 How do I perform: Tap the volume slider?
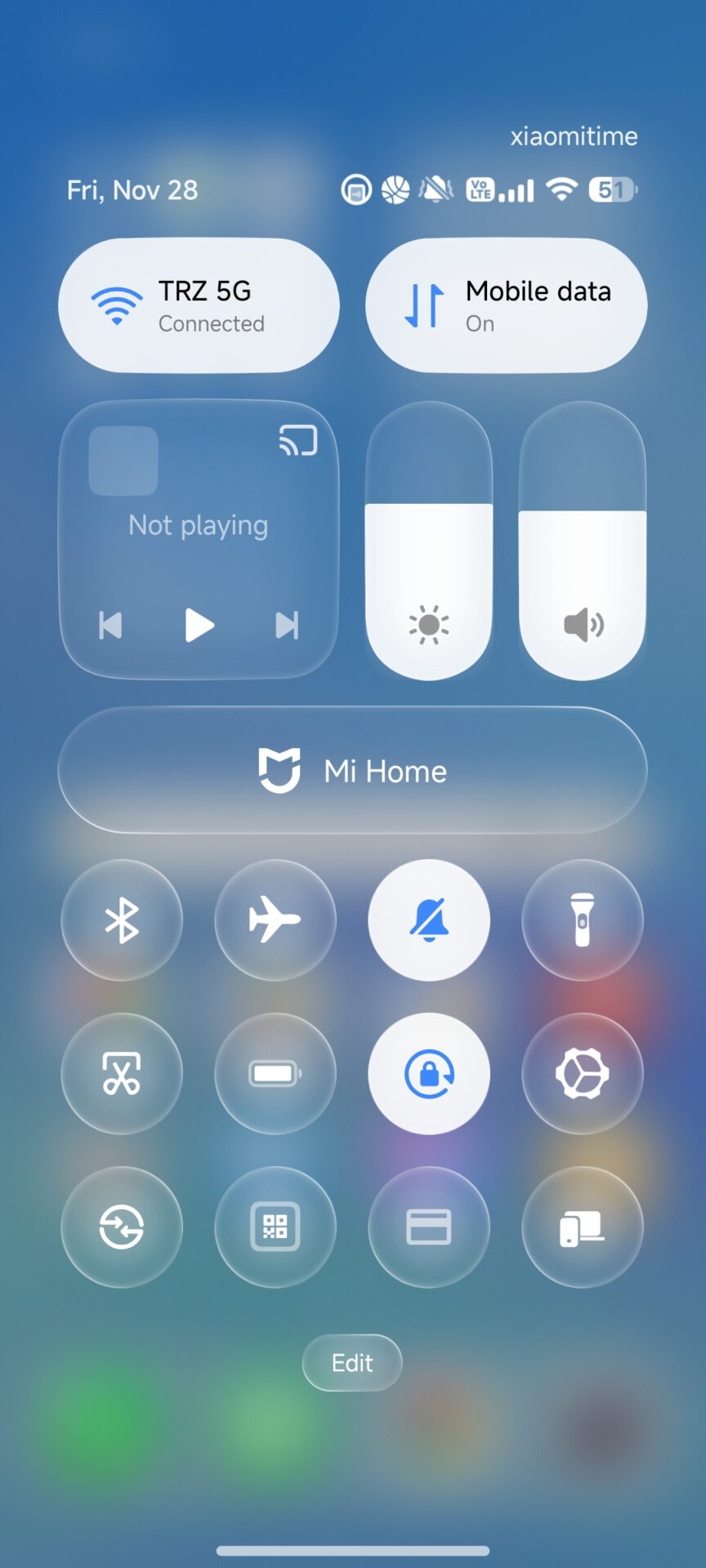583,541
